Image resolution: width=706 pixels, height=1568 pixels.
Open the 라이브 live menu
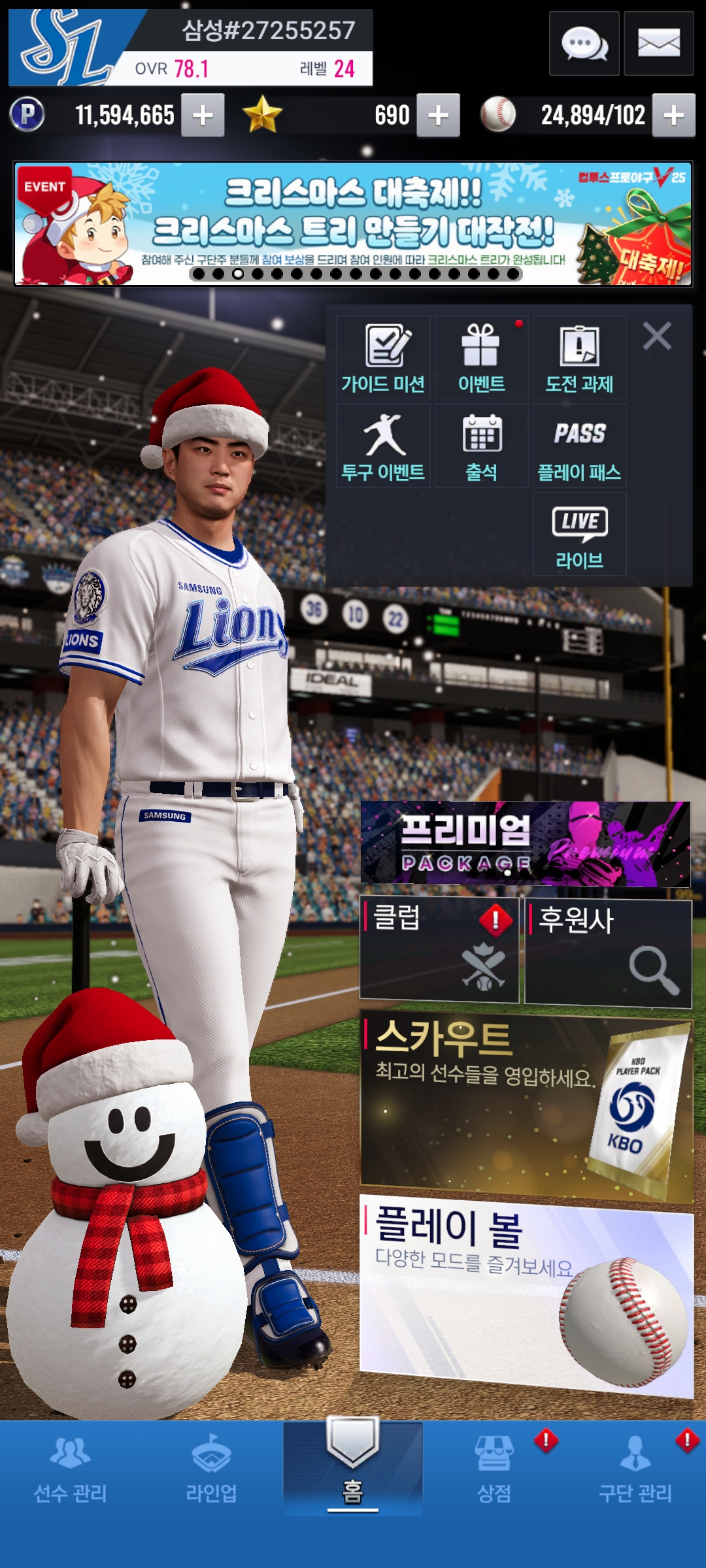coord(580,534)
